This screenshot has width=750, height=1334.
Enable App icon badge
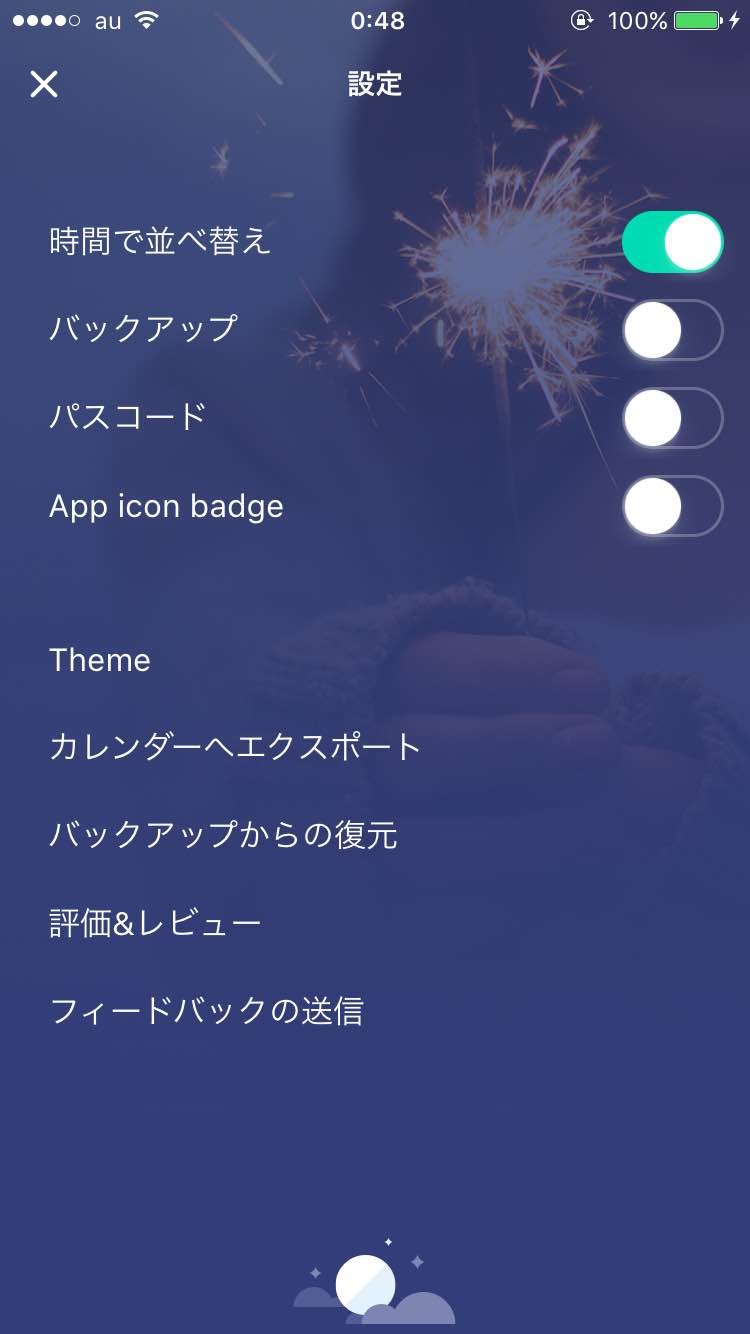coord(672,506)
